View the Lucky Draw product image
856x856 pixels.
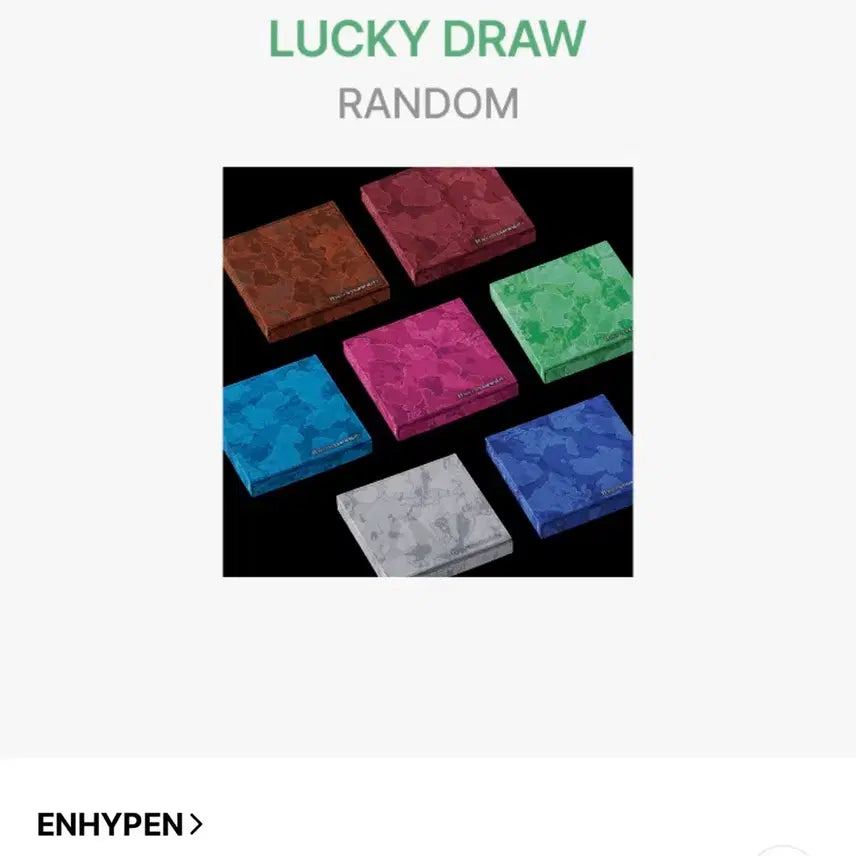pos(428,372)
